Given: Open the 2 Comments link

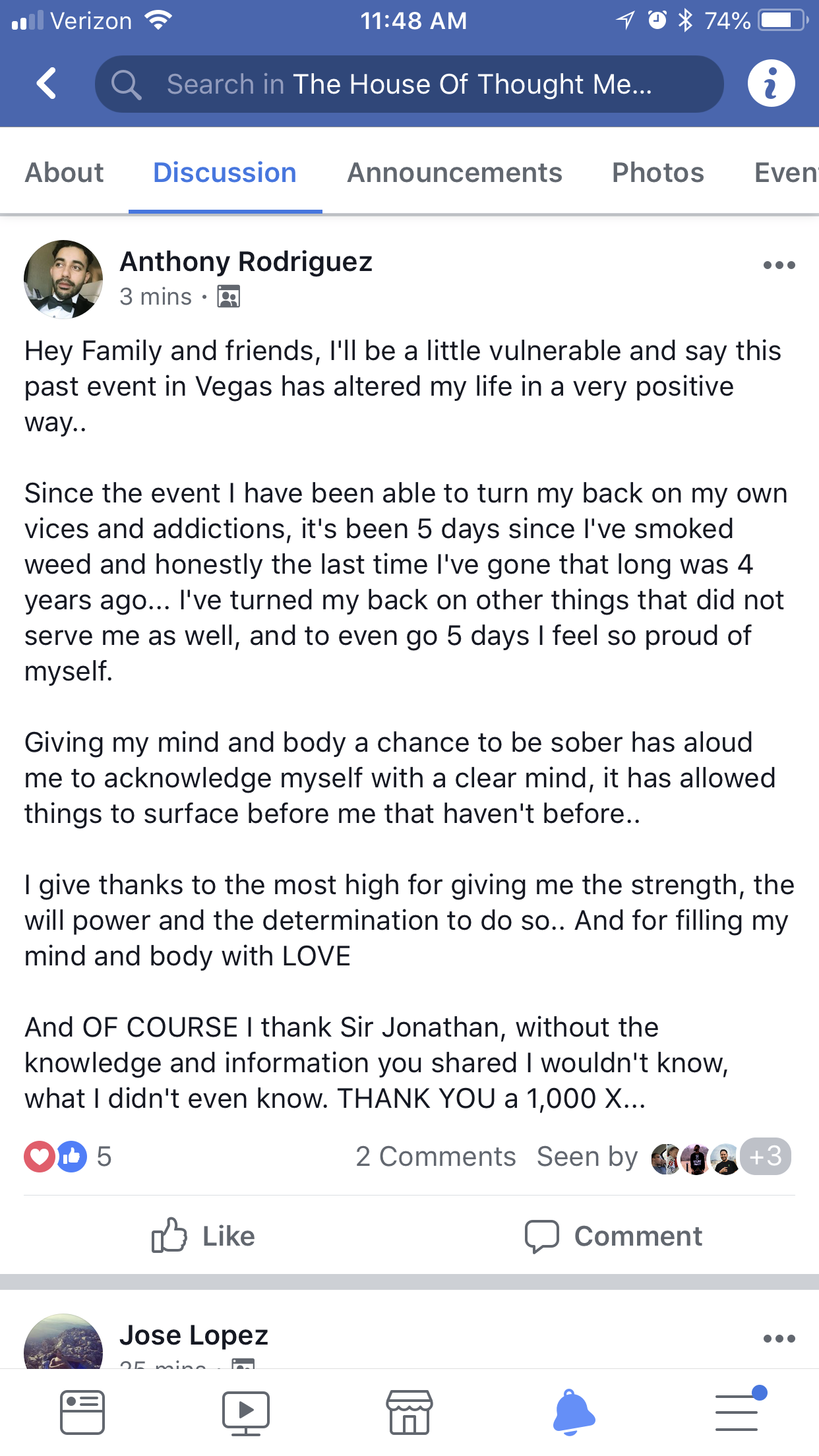Looking at the screenshot, I should (x=435, y=1157).
